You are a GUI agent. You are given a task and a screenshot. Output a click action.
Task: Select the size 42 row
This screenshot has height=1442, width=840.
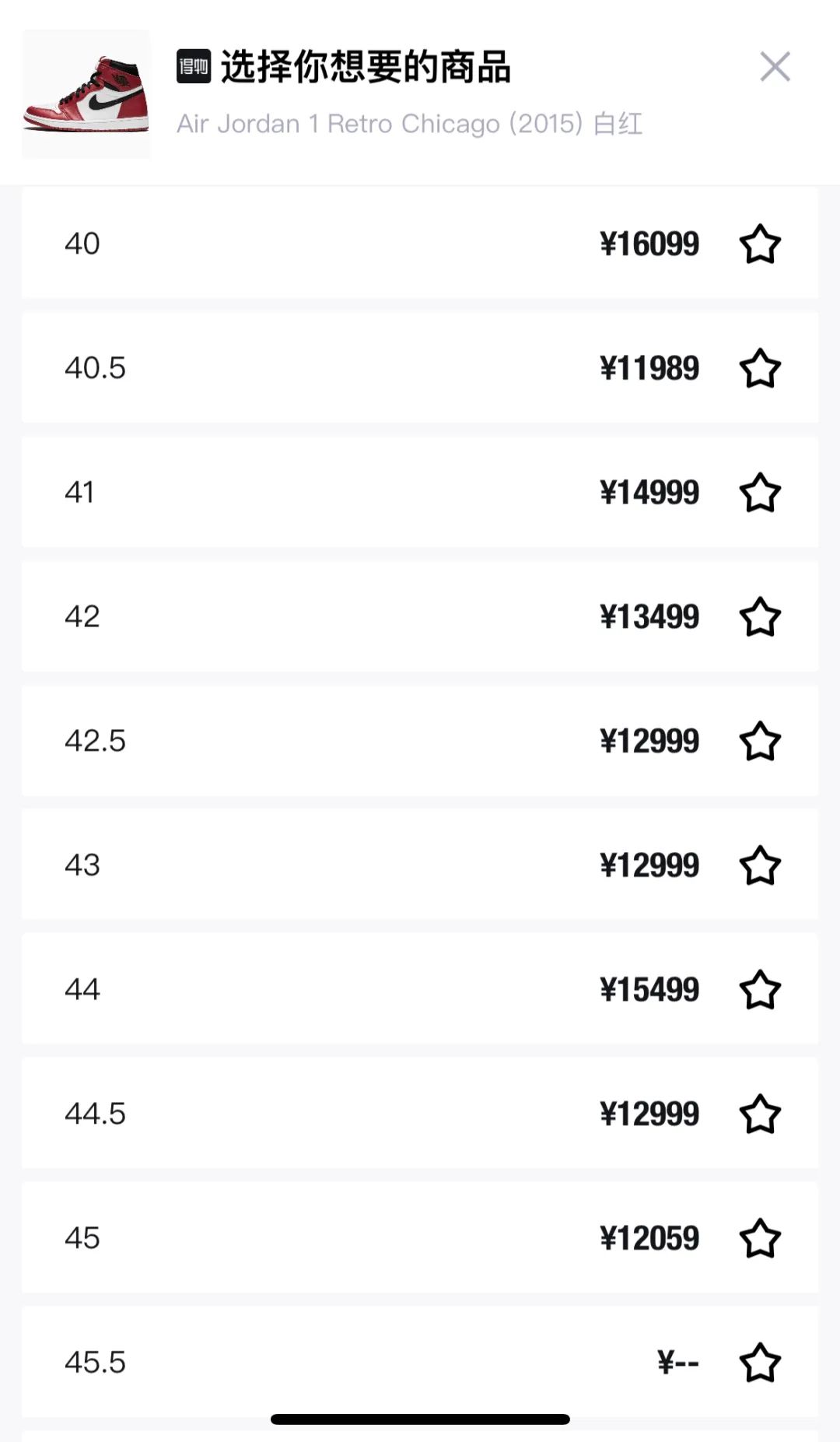[420, 616]
